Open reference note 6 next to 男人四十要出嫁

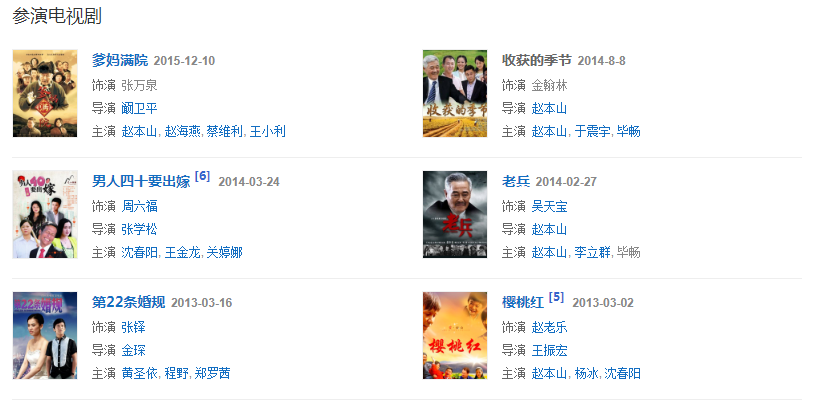[202, 176]
